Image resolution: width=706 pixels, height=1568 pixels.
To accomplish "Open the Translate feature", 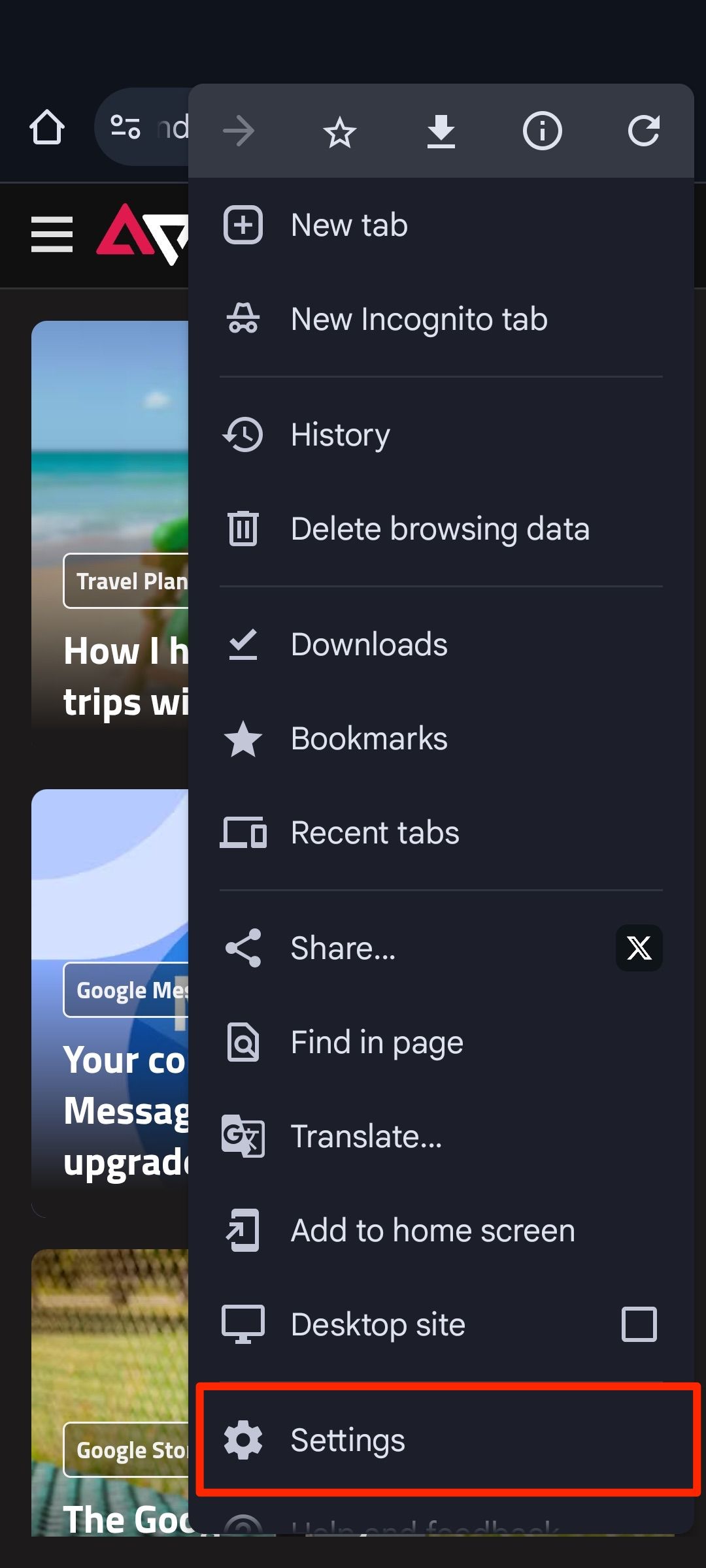I will [366, 1135].
